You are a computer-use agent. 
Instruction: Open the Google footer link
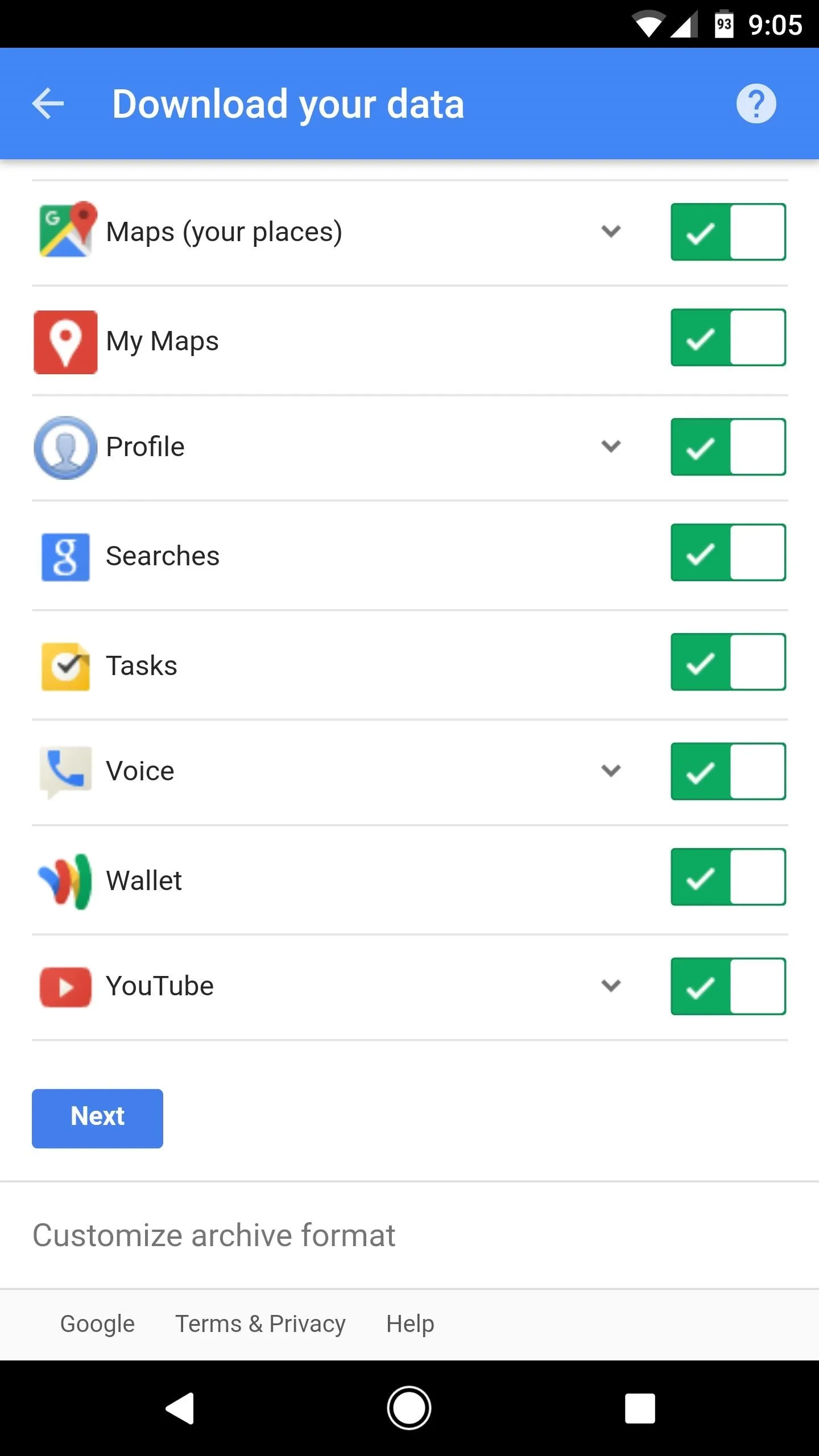97,1324
